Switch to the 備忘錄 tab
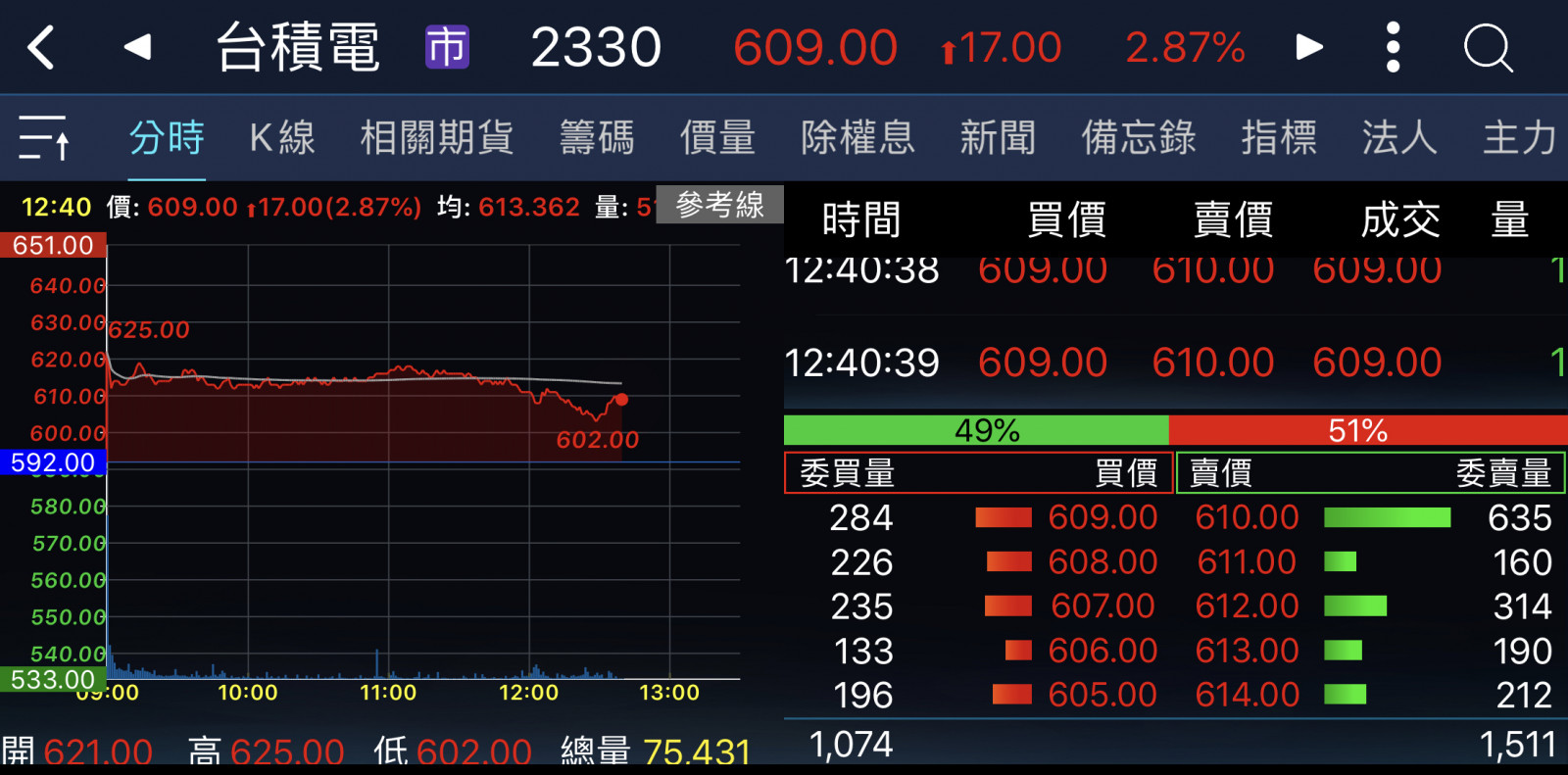 point(1139,137)
